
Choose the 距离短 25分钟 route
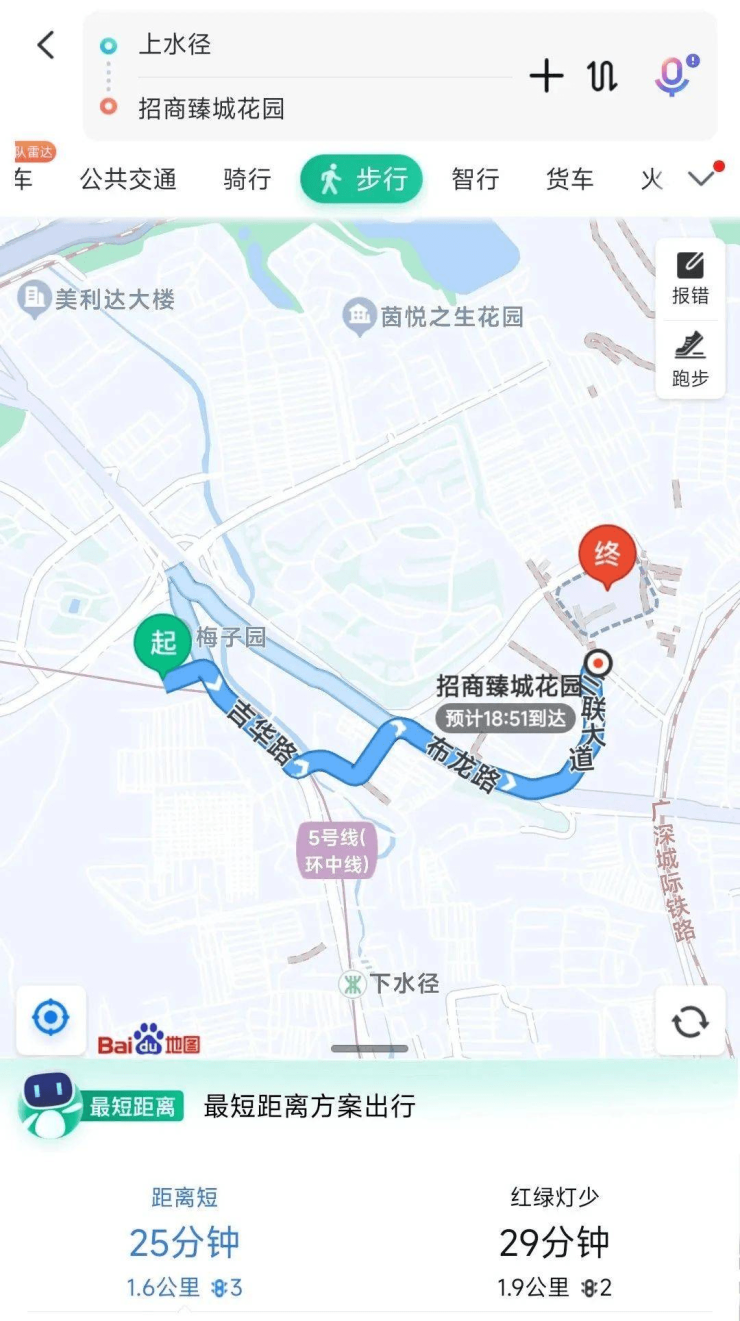point(185,1242)
